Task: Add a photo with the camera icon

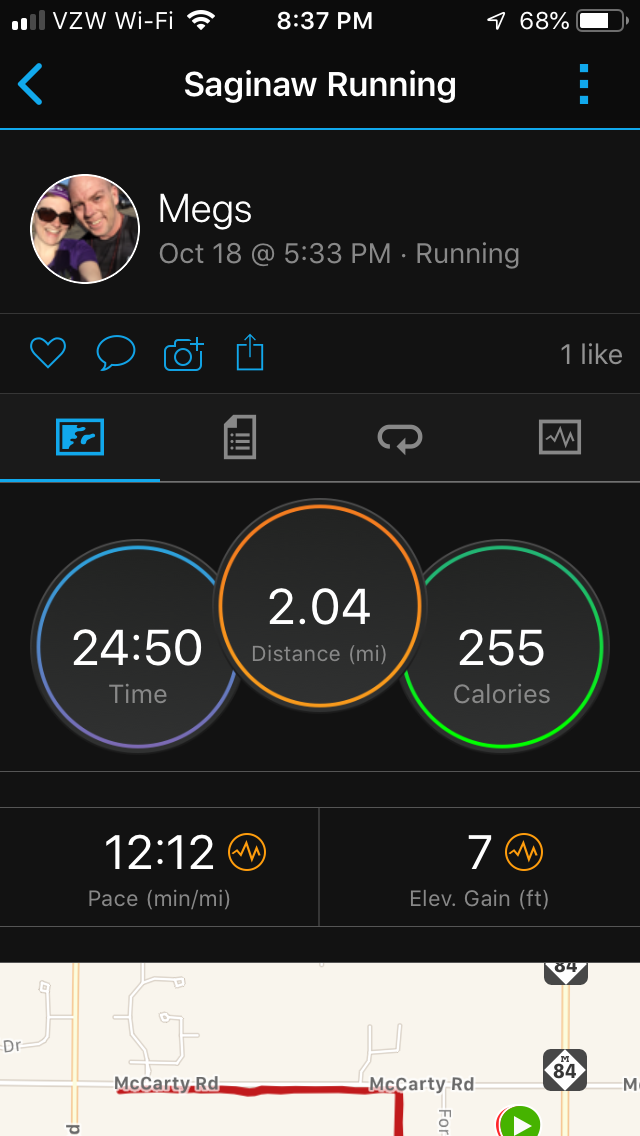Action: point(183,353)
